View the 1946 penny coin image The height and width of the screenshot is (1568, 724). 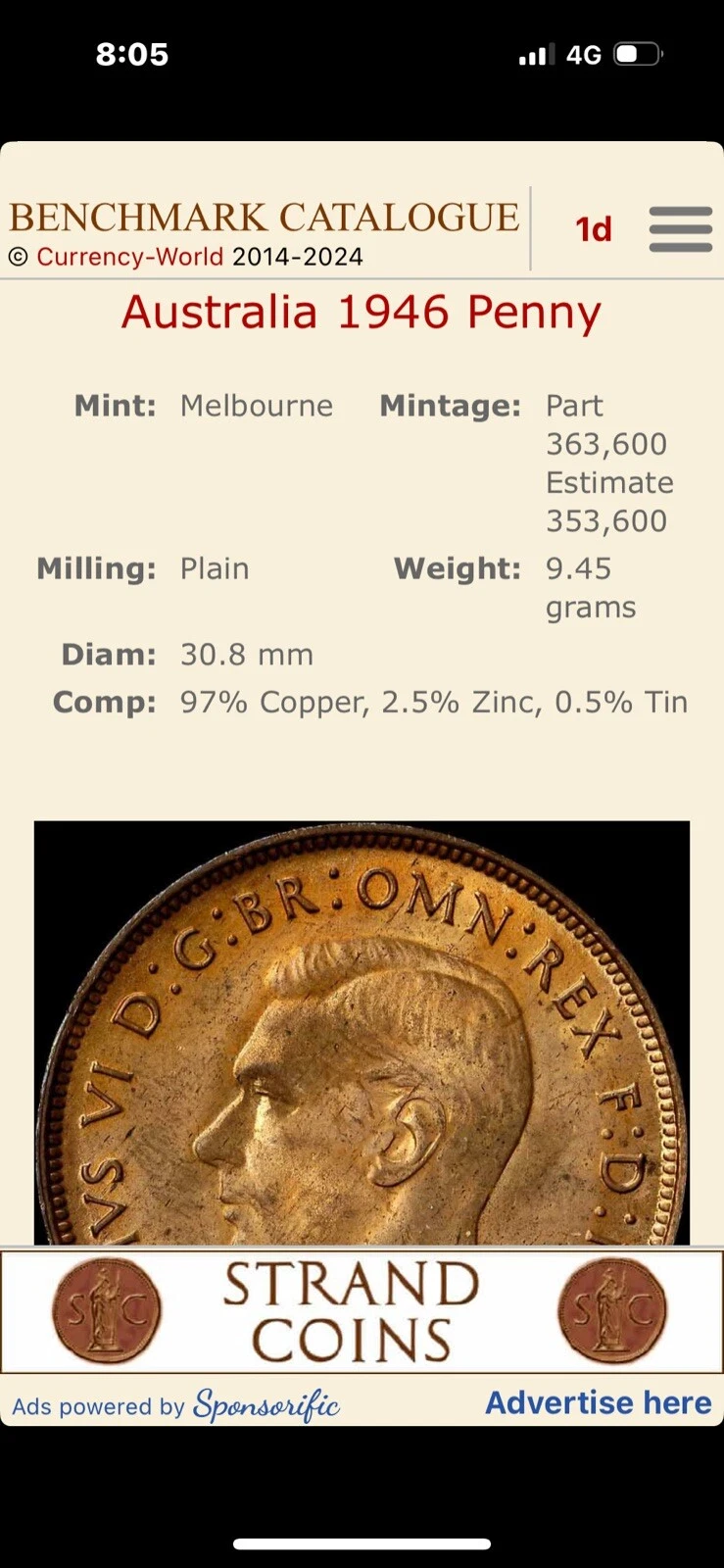tap(362, 1033)
